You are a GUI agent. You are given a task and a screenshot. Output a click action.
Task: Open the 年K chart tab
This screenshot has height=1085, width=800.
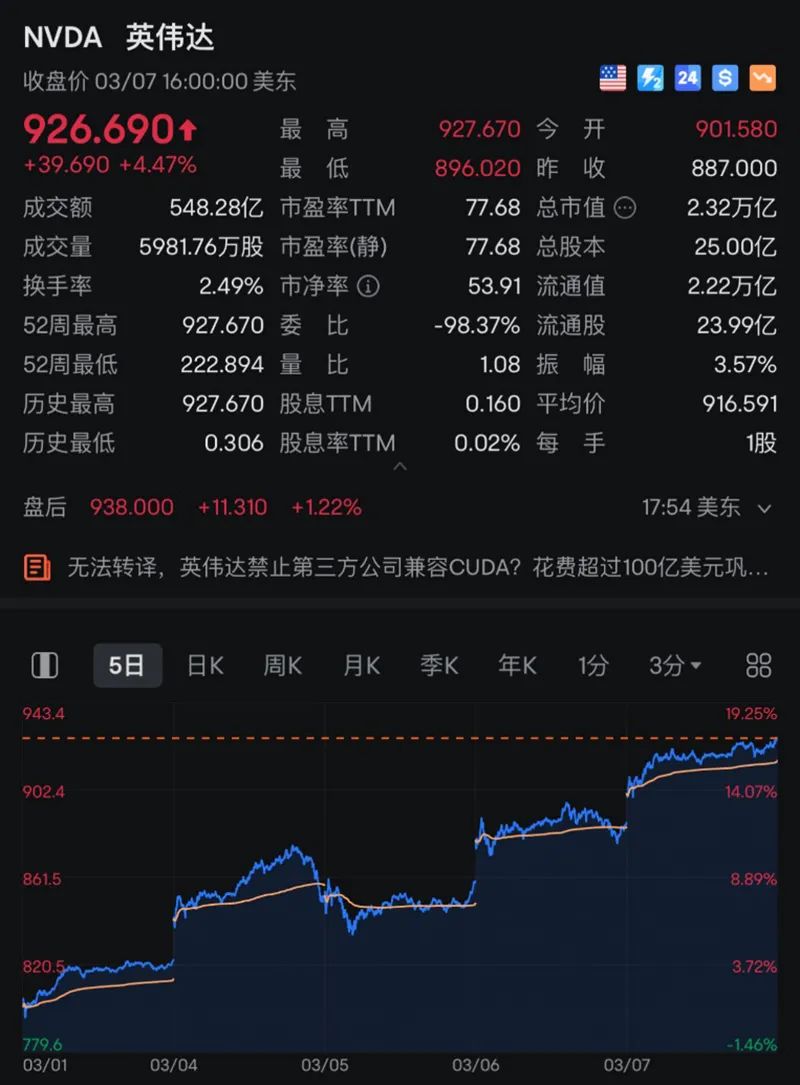pyautogui.click(x=517, y=665)
